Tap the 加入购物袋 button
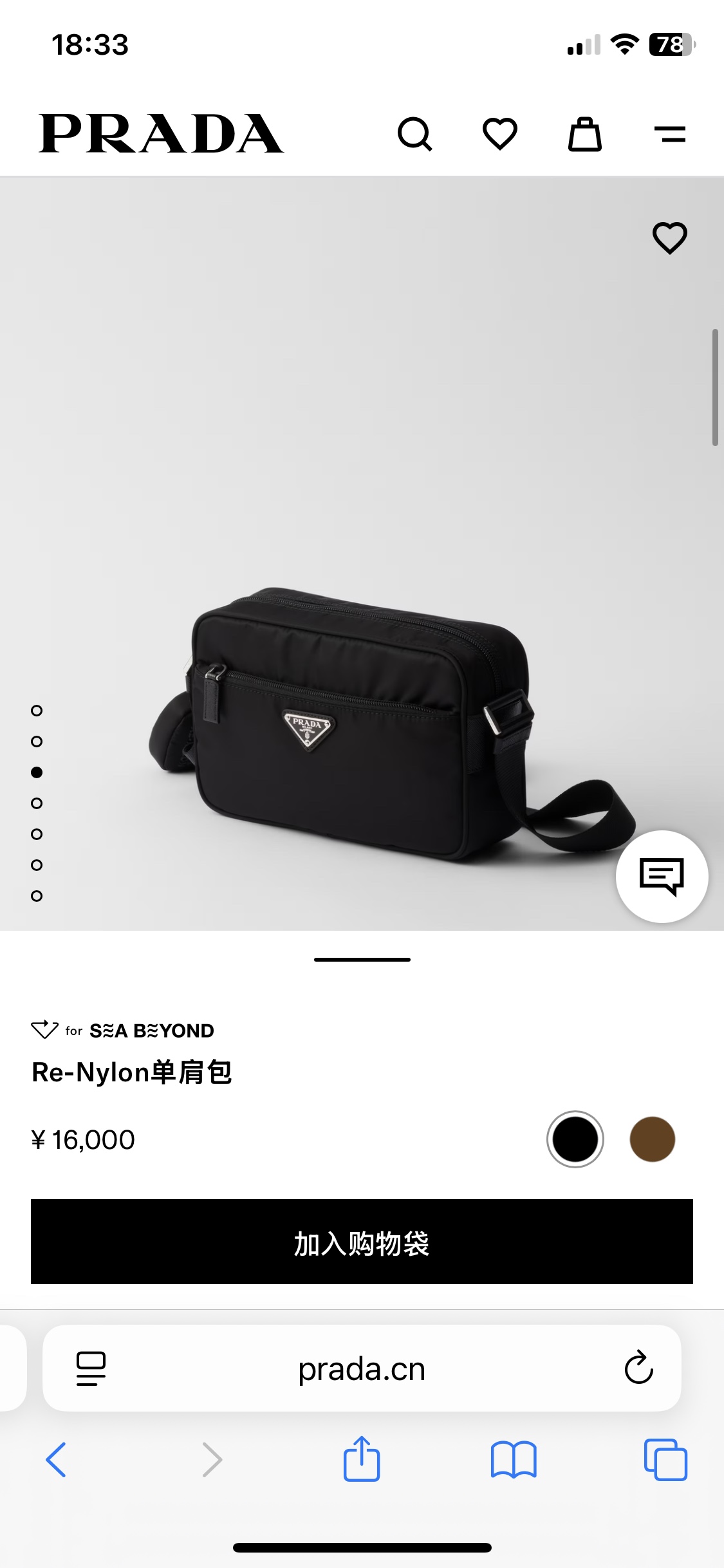 (x=362, y=1242)
